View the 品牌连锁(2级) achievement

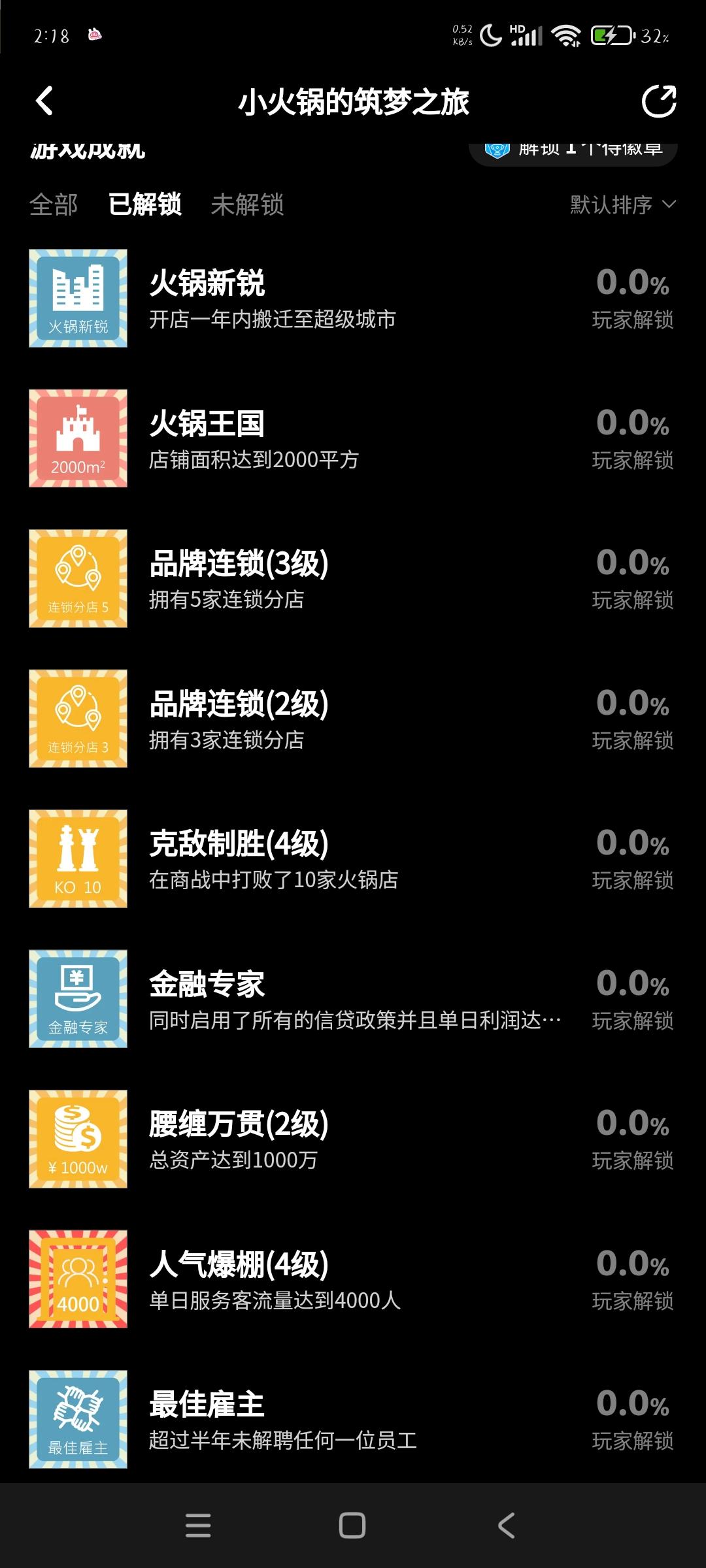click(x=353, y=719)
